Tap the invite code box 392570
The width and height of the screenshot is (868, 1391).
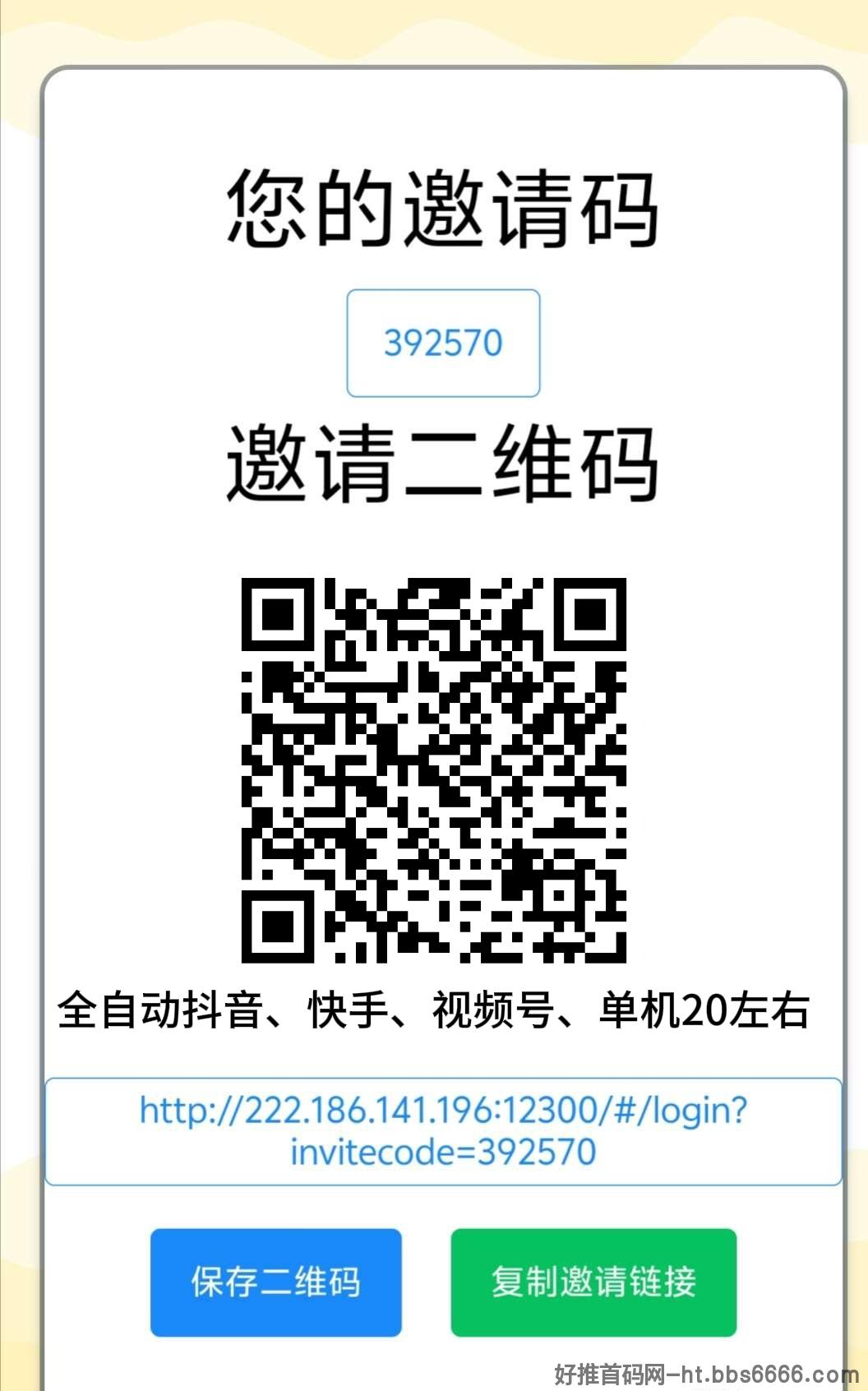coord(443,343)
